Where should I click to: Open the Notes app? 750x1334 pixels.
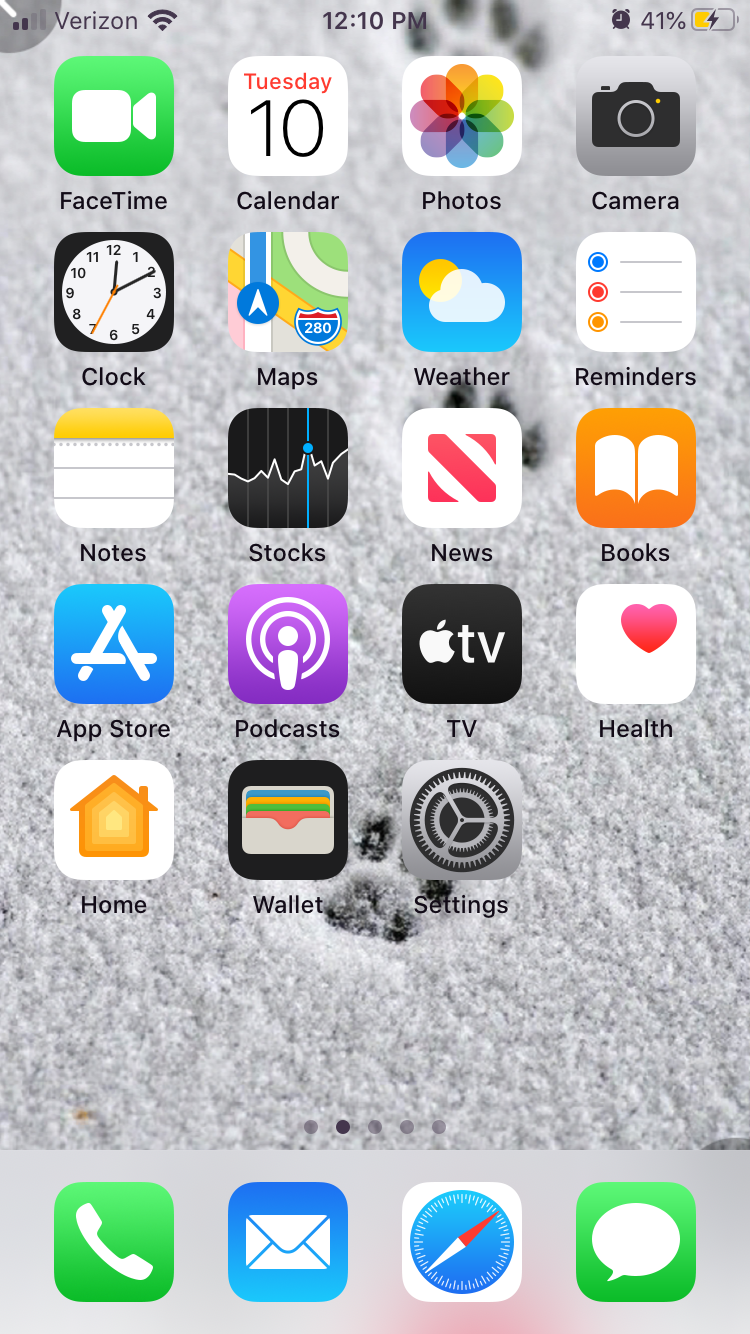[x=113, y=468]
